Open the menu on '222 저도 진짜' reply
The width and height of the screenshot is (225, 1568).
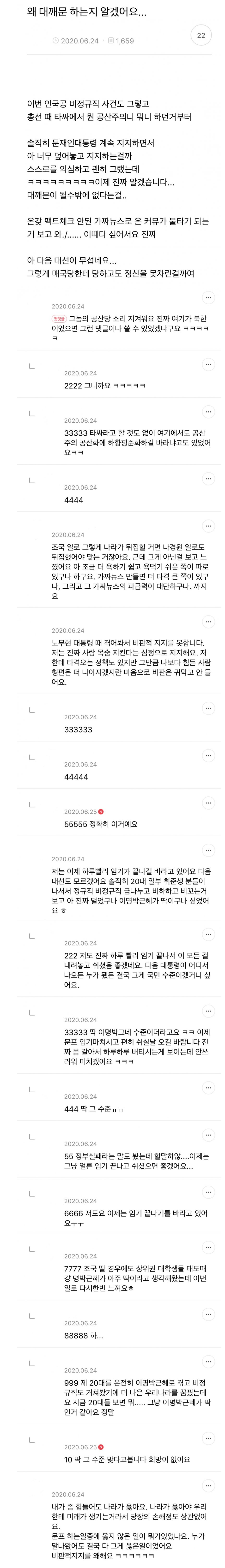point(208,934)
